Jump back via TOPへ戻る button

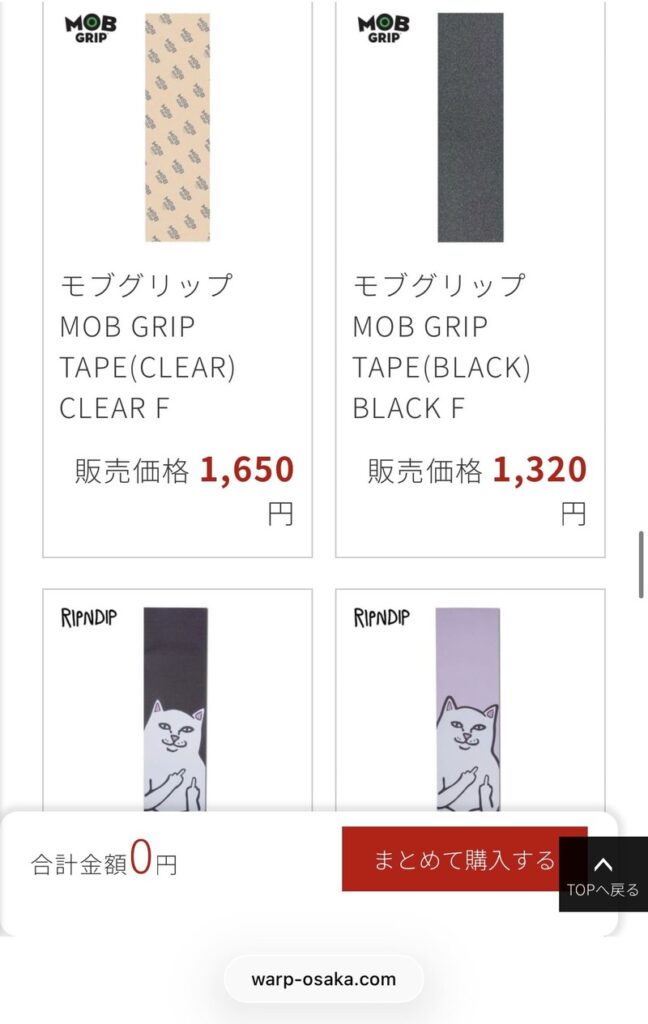pyautogui.click(x=603, y=874)
